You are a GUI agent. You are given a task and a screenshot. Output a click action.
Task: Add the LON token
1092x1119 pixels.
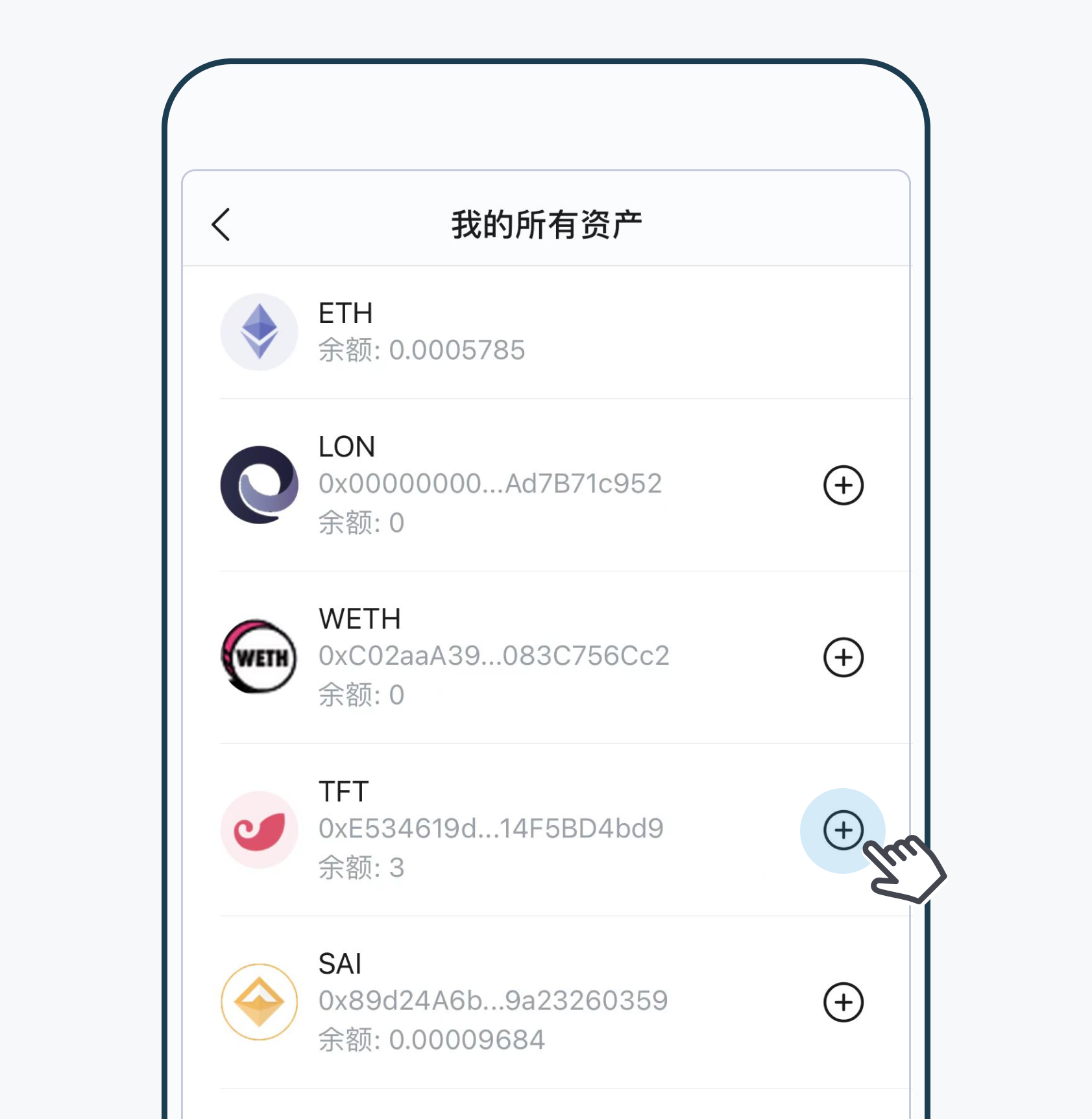843,485
